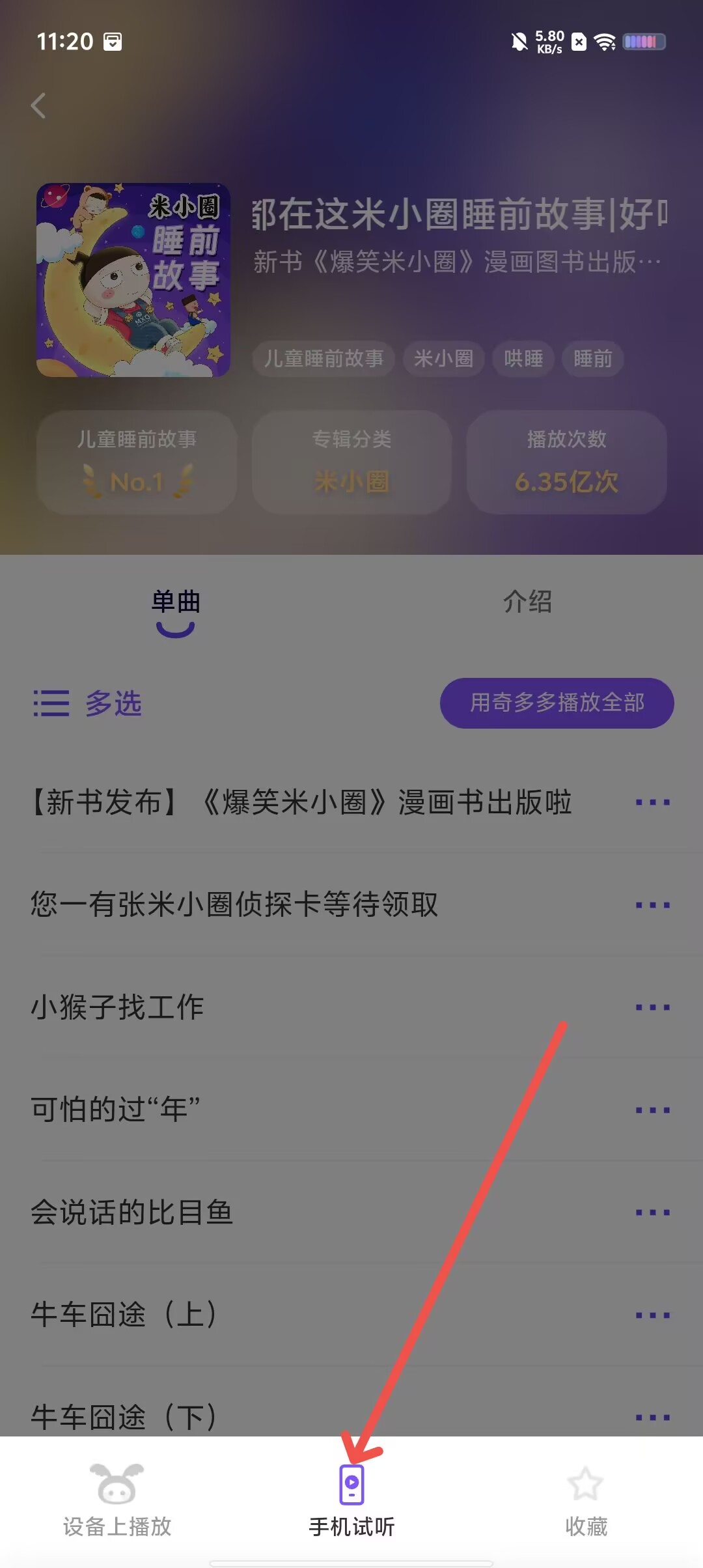Go back using the top-left arrow
703x1568 pixels.
pos(38,105)
